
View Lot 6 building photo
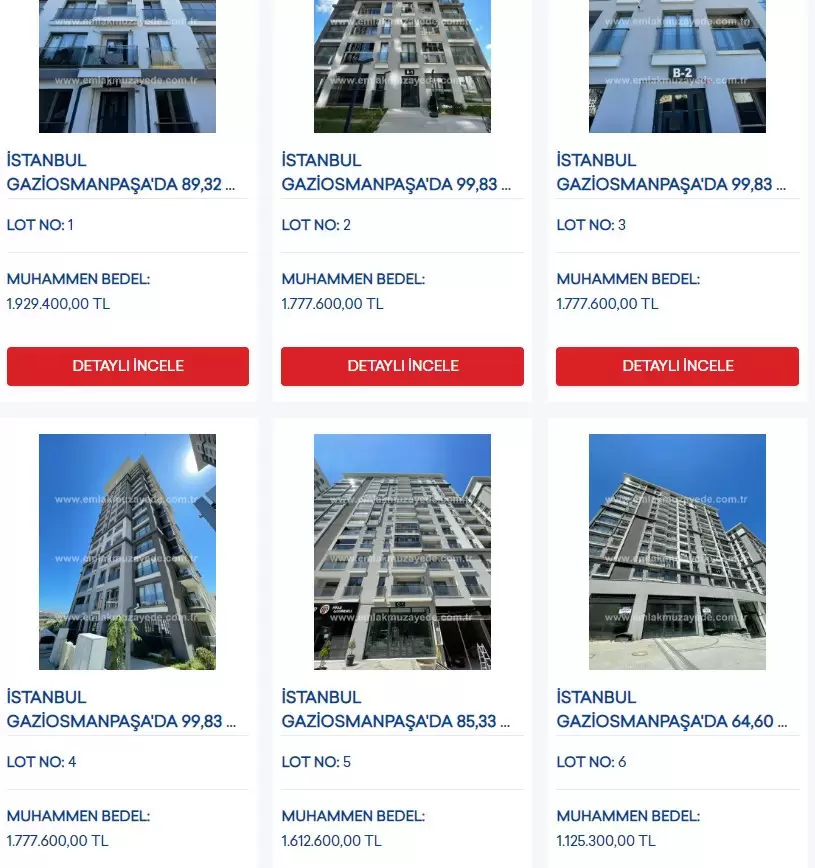677,552
